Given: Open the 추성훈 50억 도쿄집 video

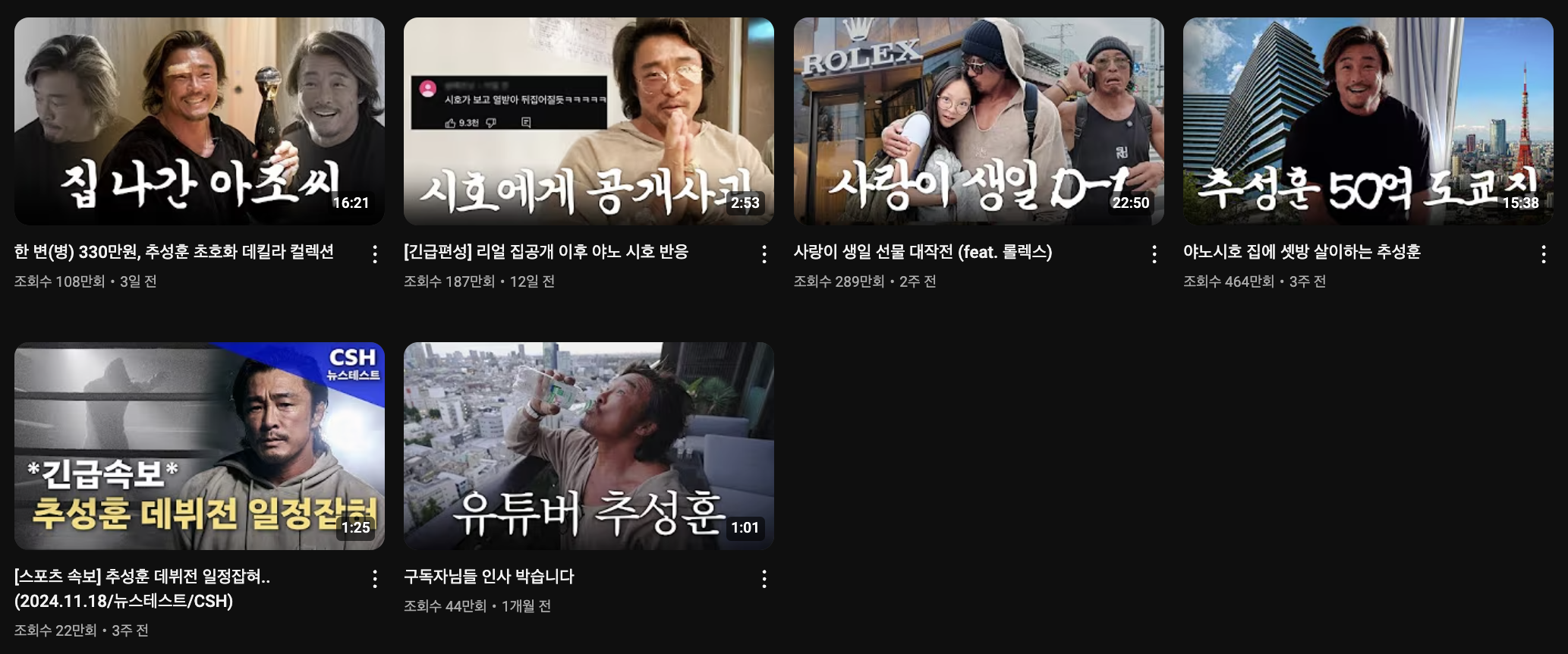Looking at the screenshot, I should pos(1368,121).
